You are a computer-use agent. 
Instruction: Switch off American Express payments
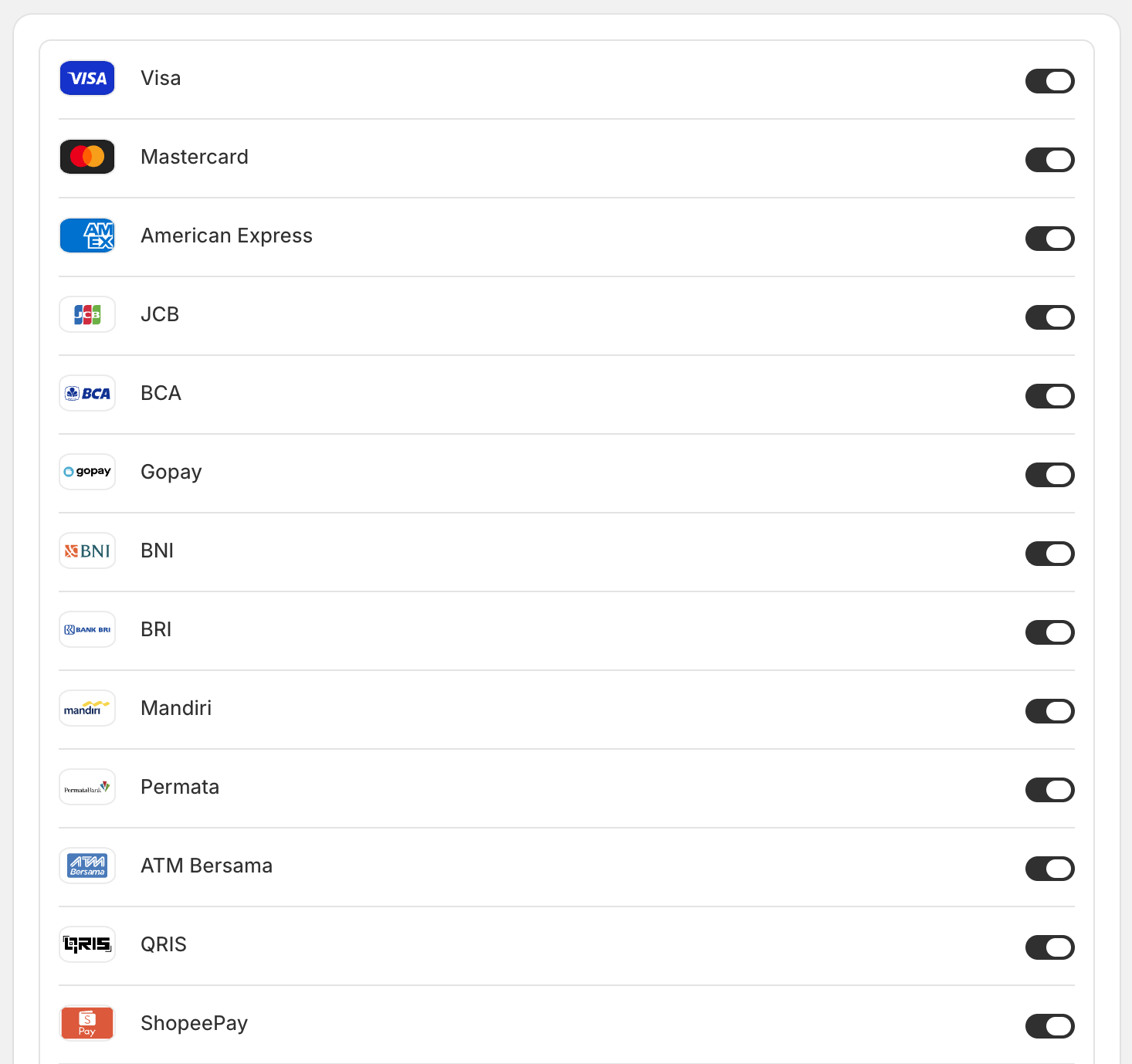click(x=1049, y=239)
